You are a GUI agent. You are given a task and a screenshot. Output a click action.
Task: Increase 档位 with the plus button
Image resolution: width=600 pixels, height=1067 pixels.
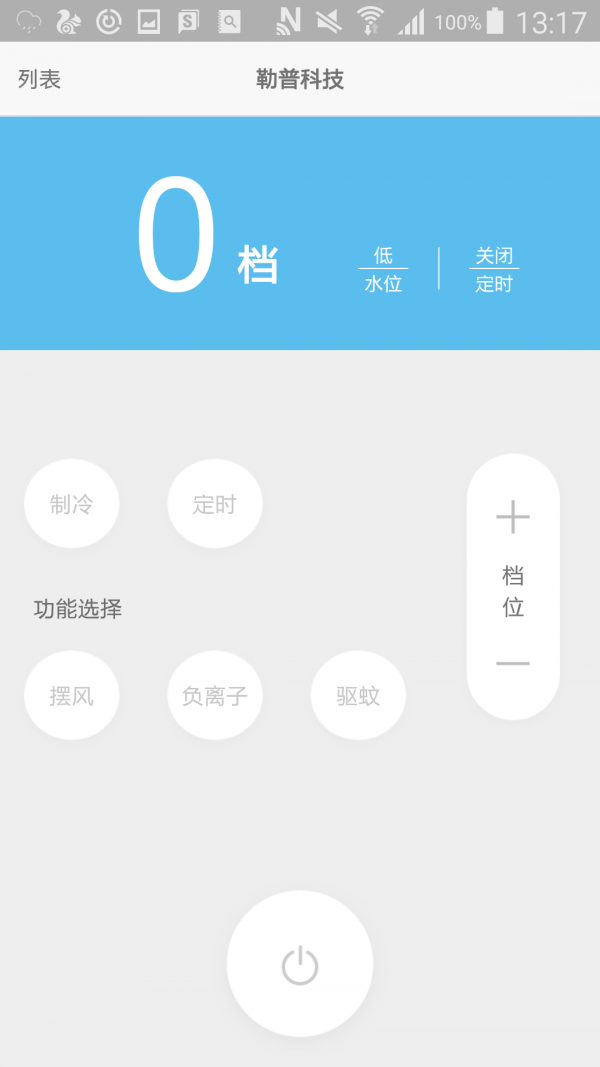click(x=513, y=518)
